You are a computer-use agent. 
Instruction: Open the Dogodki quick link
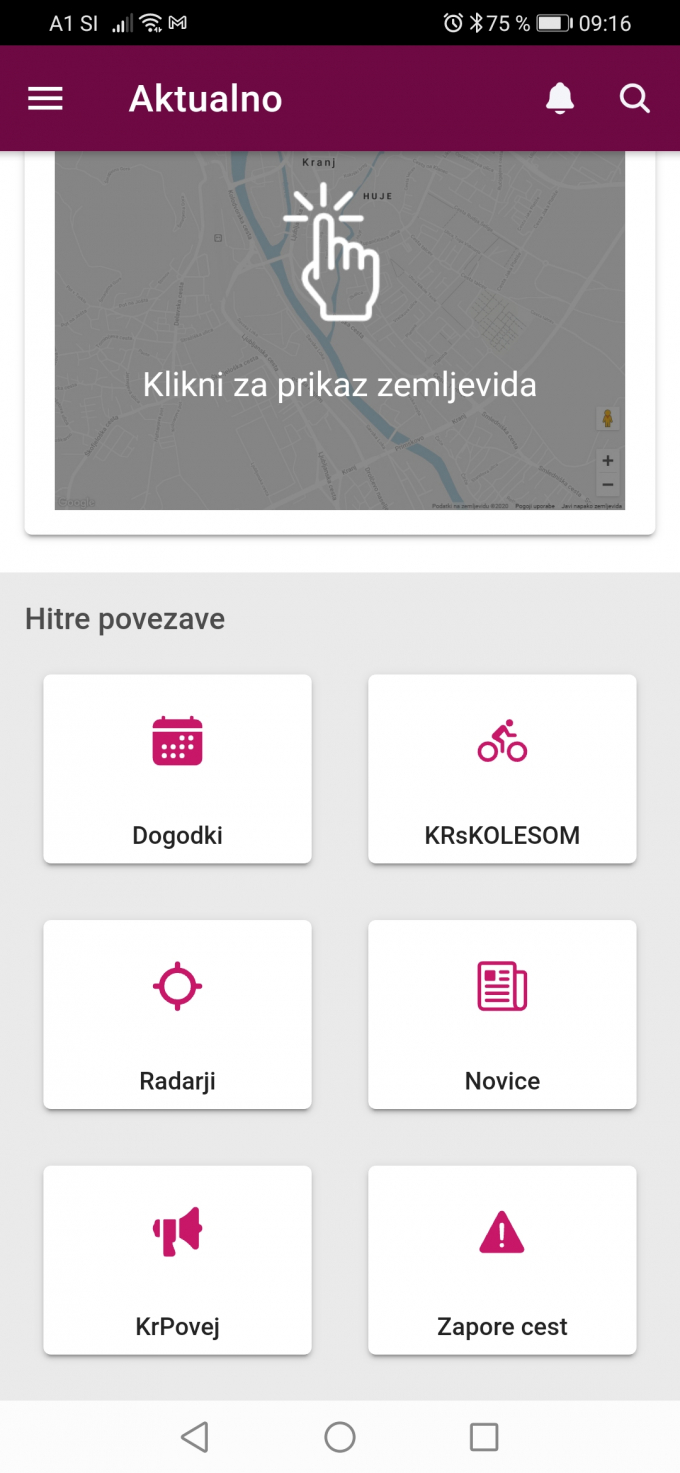tap(177, 768)
